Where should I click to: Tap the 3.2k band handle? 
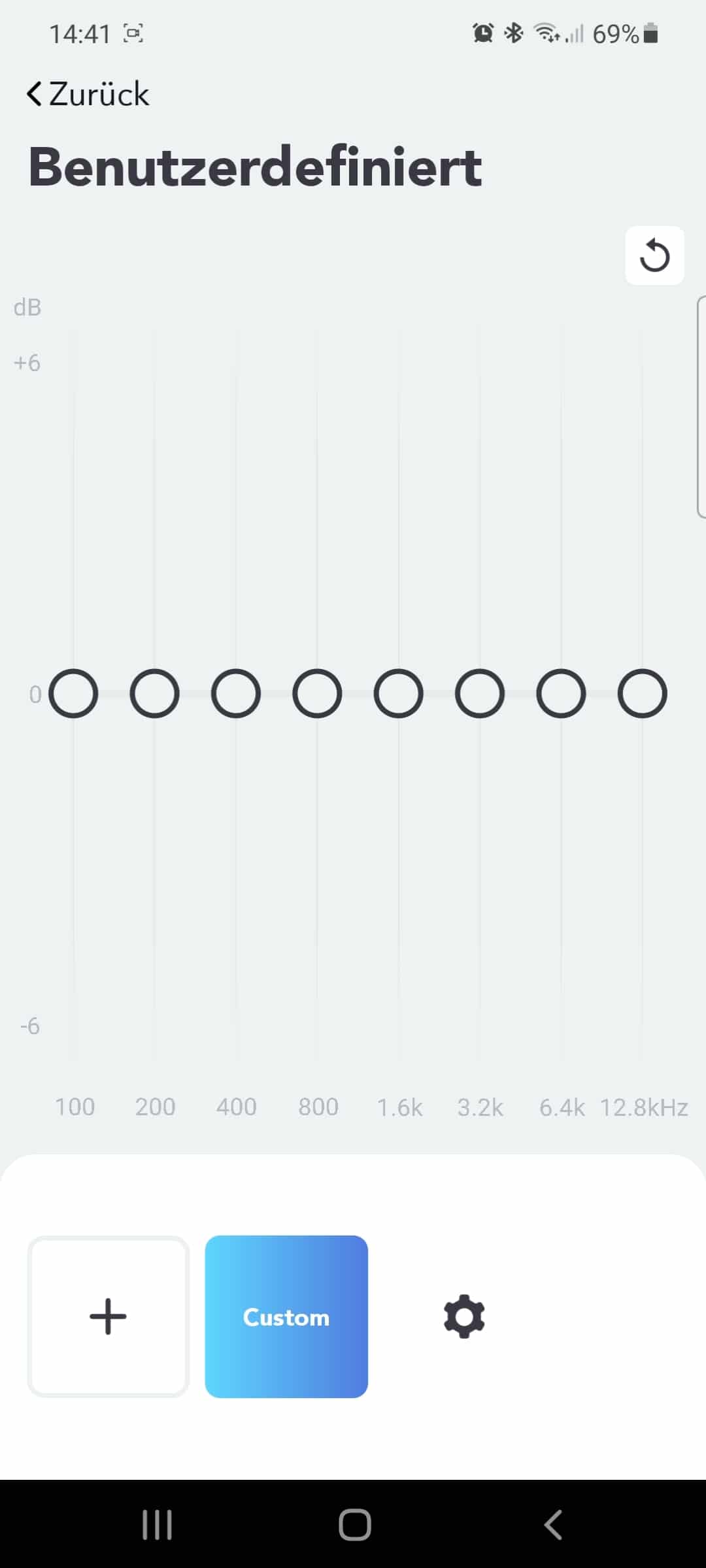click(x=480, y=693)
